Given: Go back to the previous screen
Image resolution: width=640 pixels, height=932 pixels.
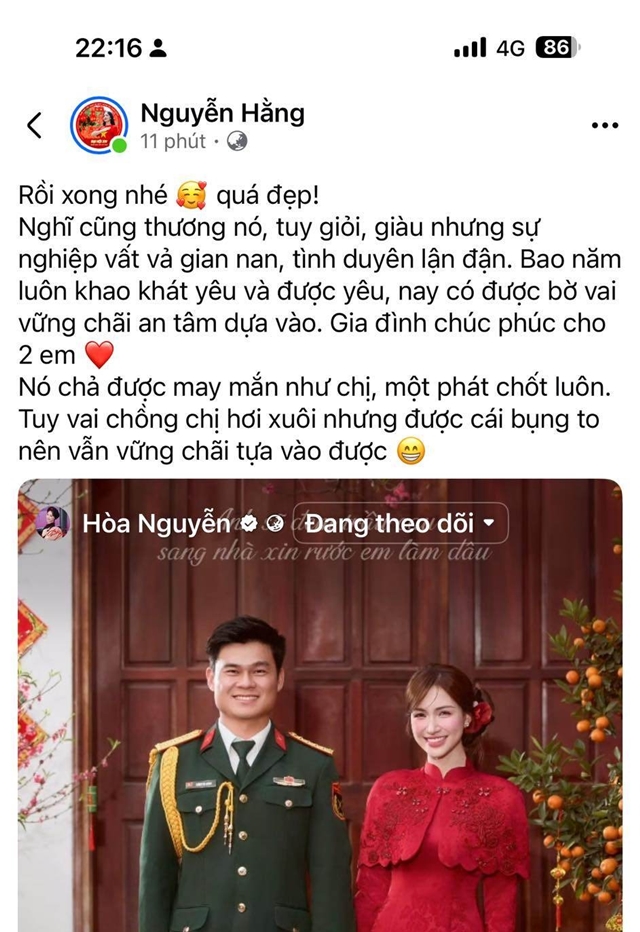Looking at the screenshot, I should click(35, 125).
